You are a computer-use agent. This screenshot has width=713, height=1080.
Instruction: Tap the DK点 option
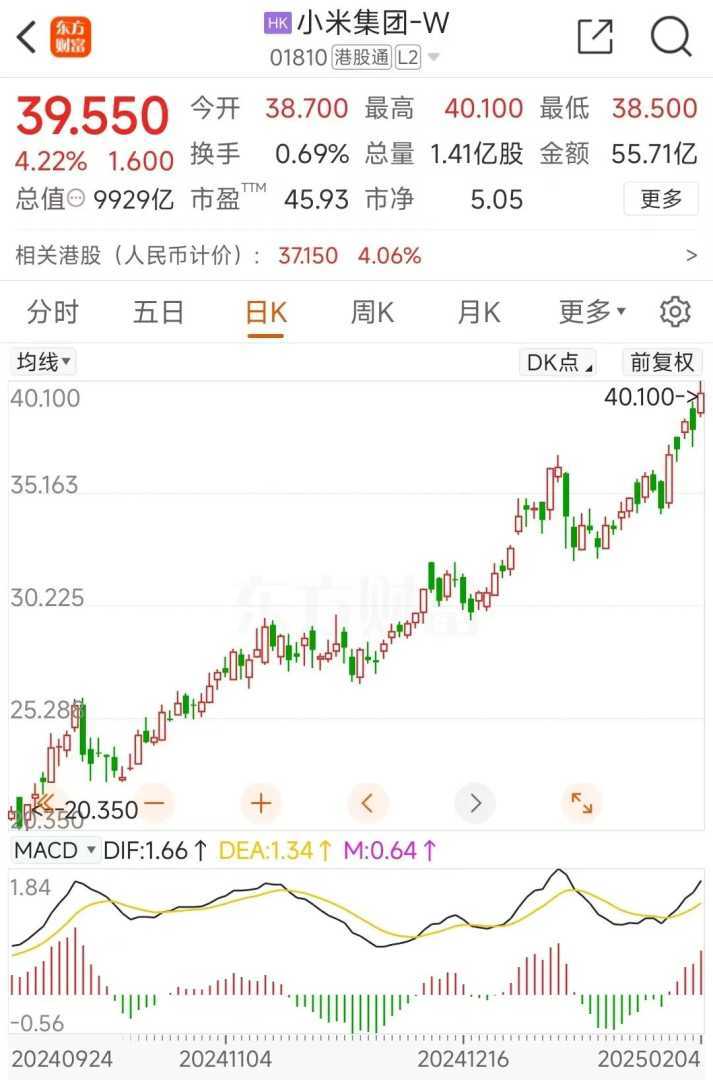pyautogui.click(x=559, y=362)
